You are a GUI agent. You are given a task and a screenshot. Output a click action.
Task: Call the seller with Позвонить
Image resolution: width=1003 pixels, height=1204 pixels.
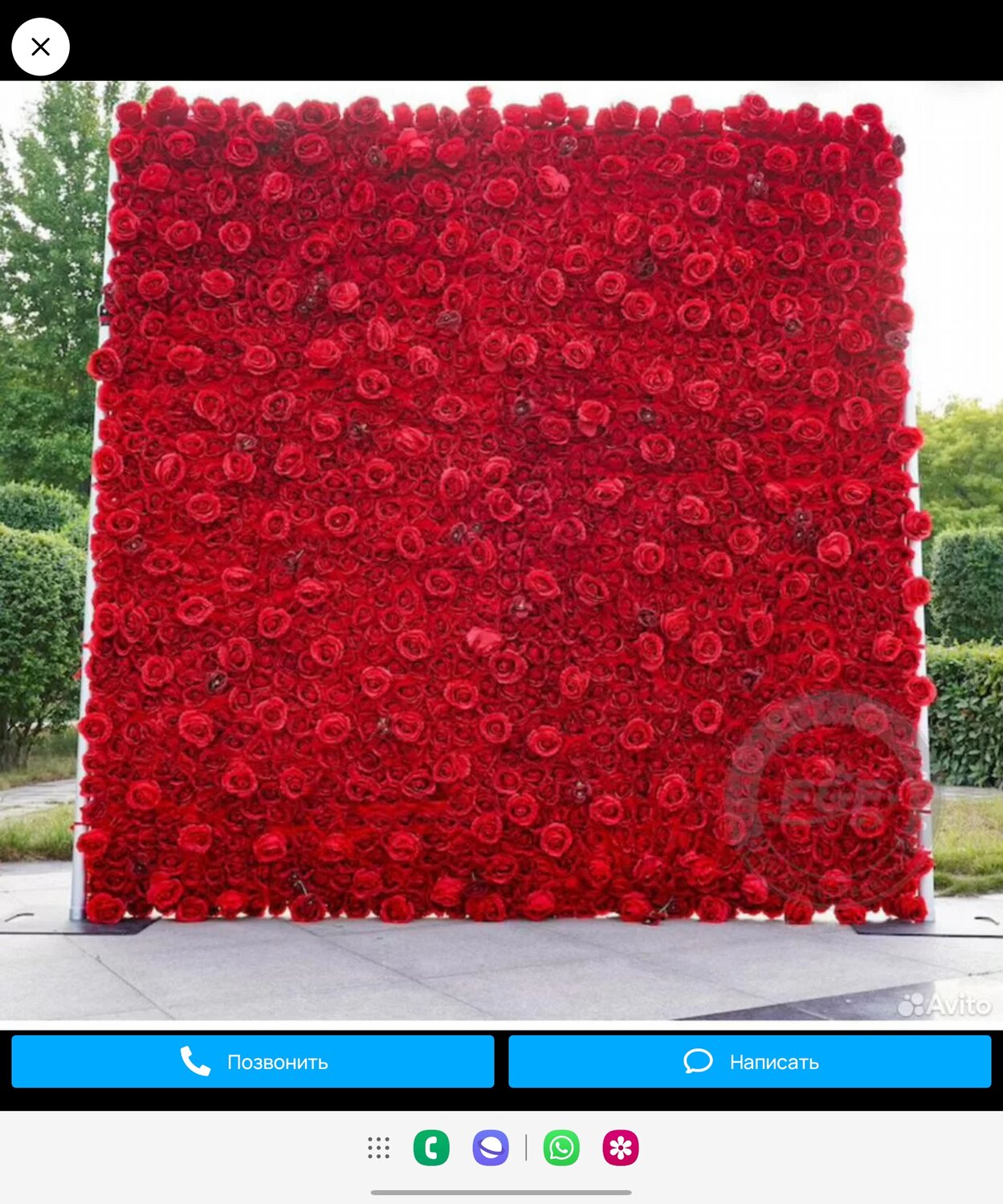252,1062
